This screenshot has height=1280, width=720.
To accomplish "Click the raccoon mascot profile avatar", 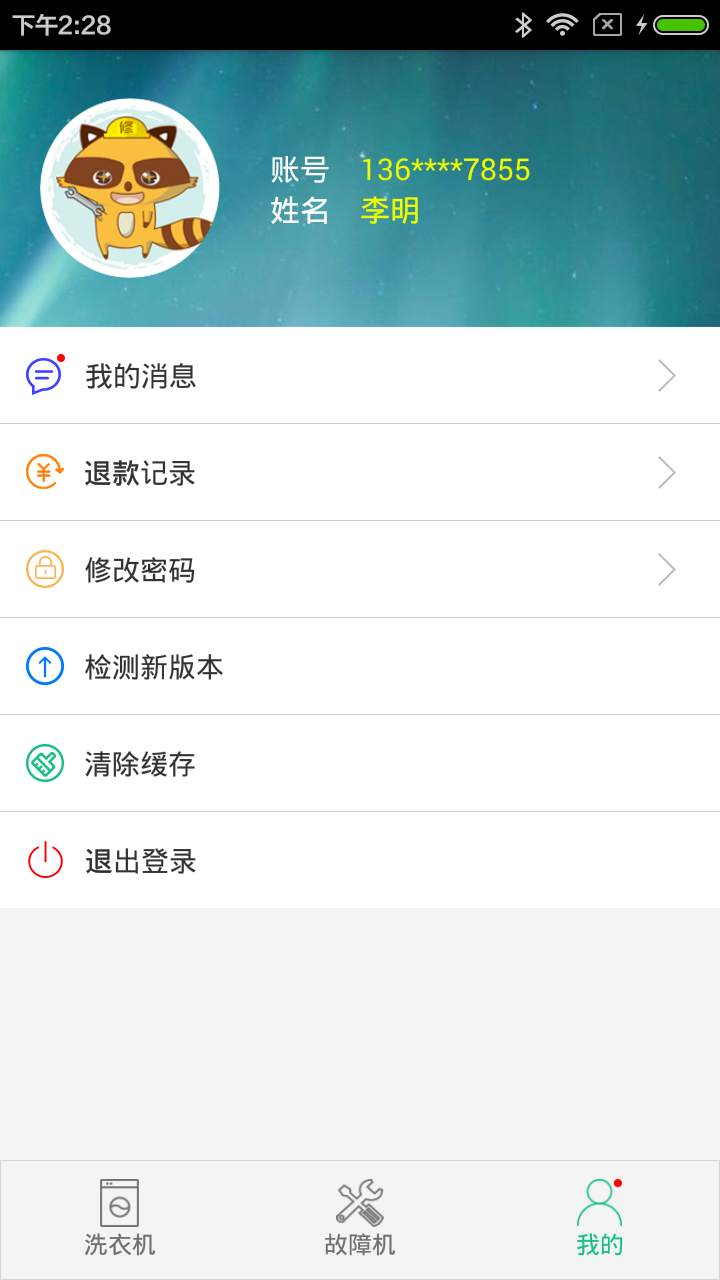I will (130, 186).
